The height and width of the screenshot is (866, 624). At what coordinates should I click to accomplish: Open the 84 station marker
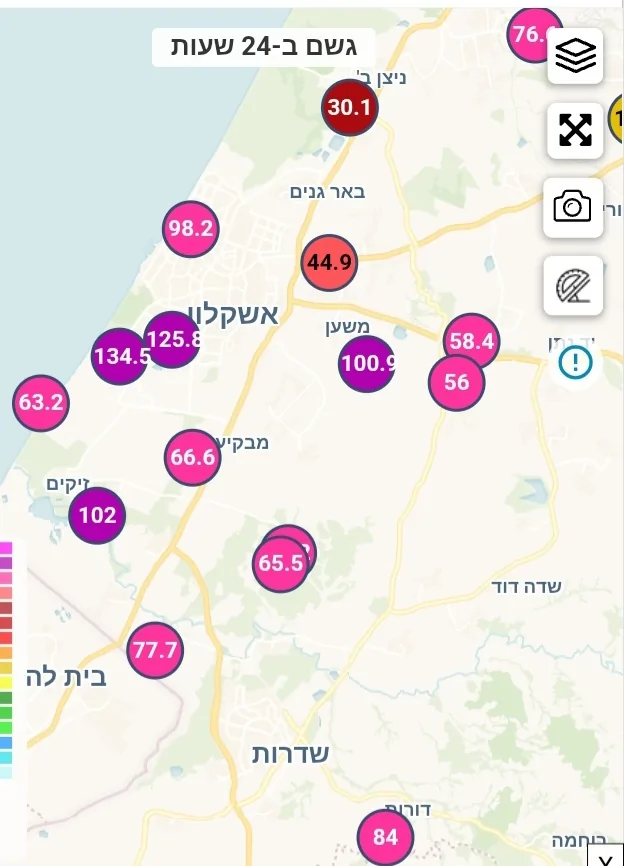click(385, 838)
